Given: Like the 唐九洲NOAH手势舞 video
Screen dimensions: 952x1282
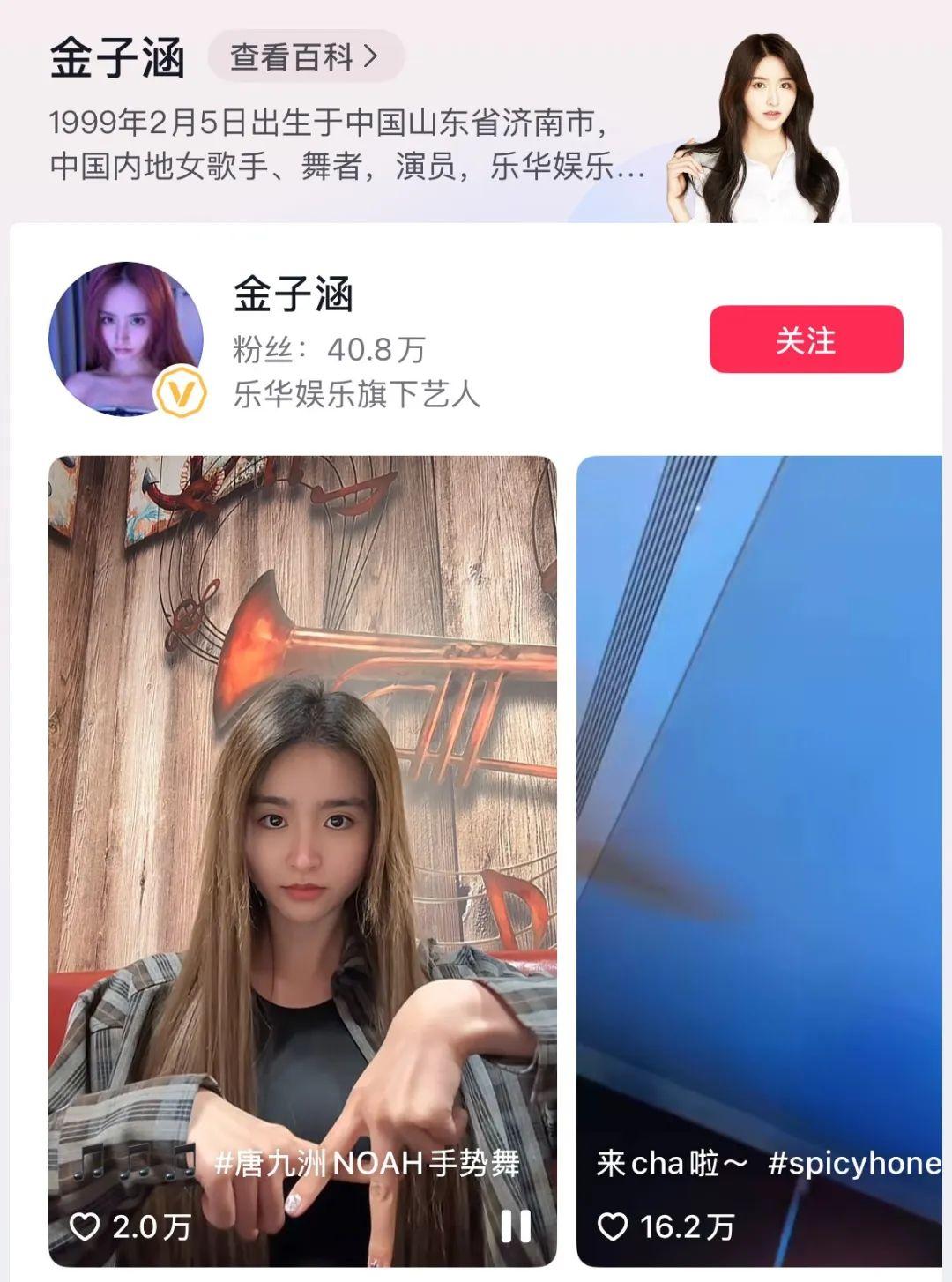Looking at the screenshot, I should pos(86,1226).
